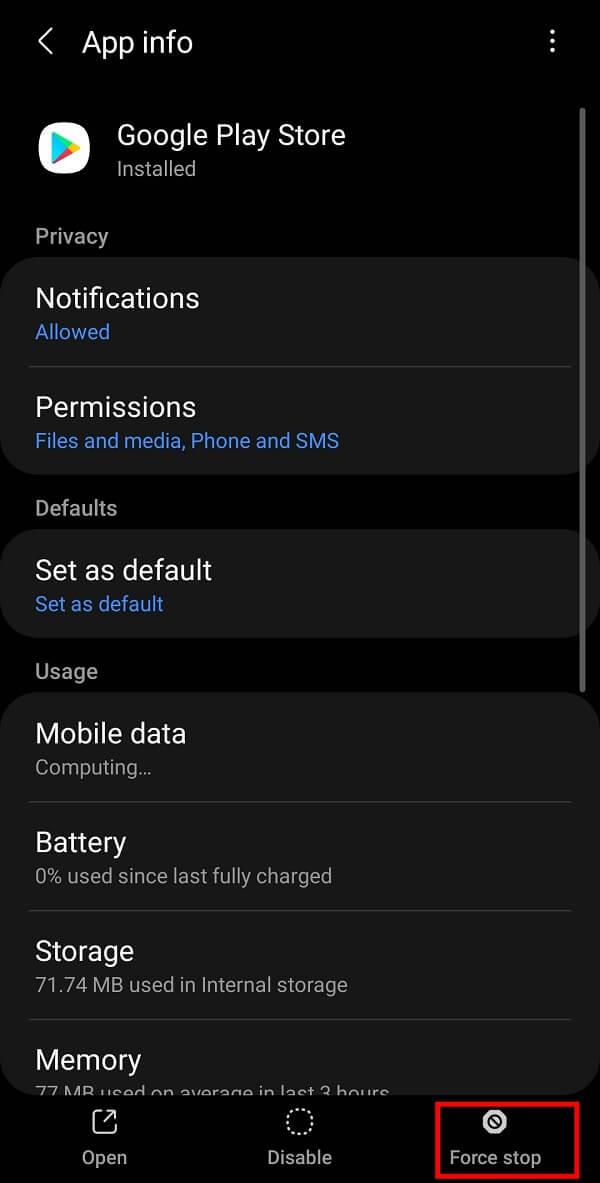The width and height of the screenshot is (600, 1183).
Task: Open the three-dot overflow menu
Action: 552,42
